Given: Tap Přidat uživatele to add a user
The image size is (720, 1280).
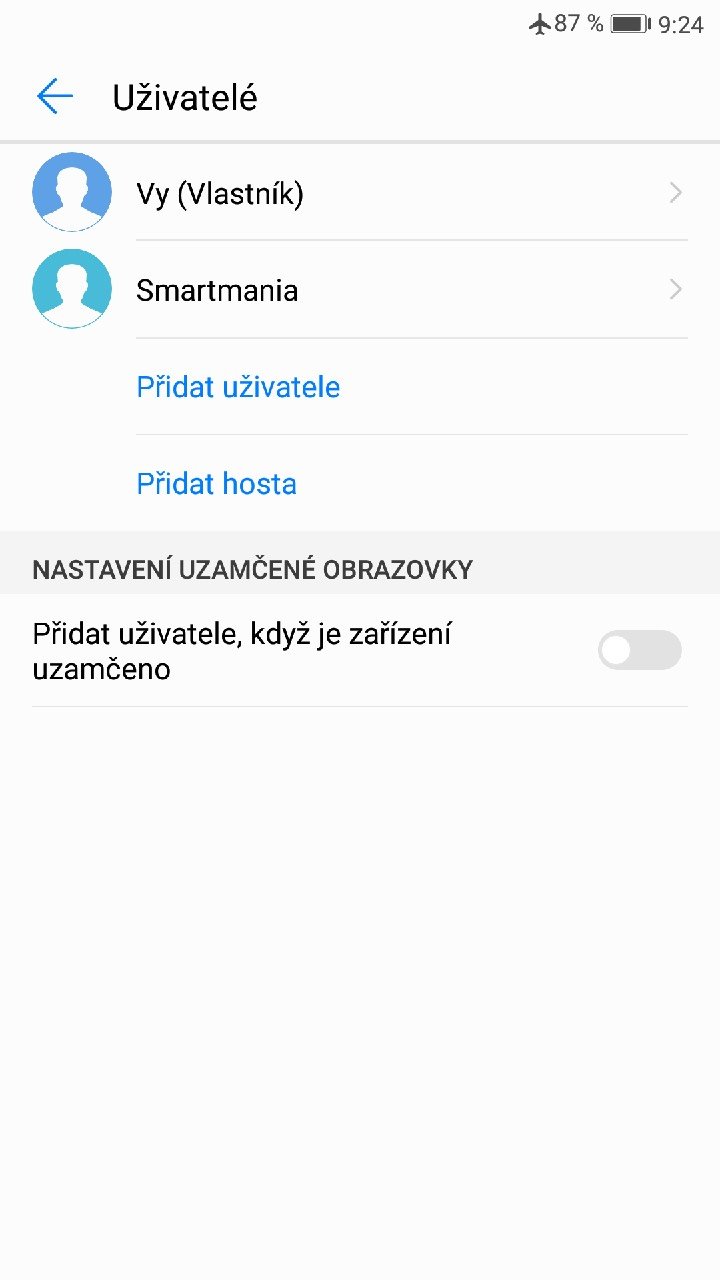Looking at the screenshot, I should tap(238, 387).
